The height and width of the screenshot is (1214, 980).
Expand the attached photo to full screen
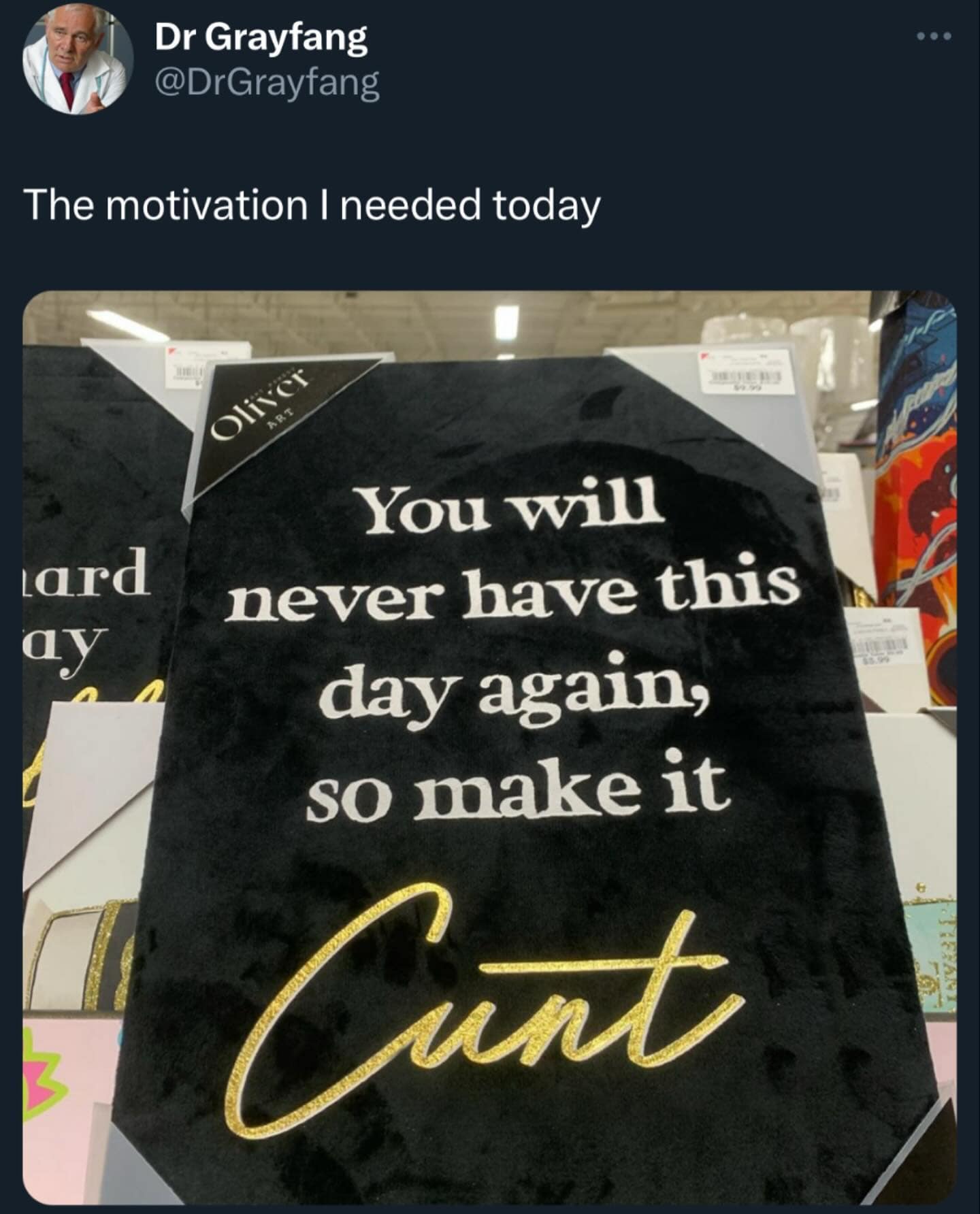490,749
